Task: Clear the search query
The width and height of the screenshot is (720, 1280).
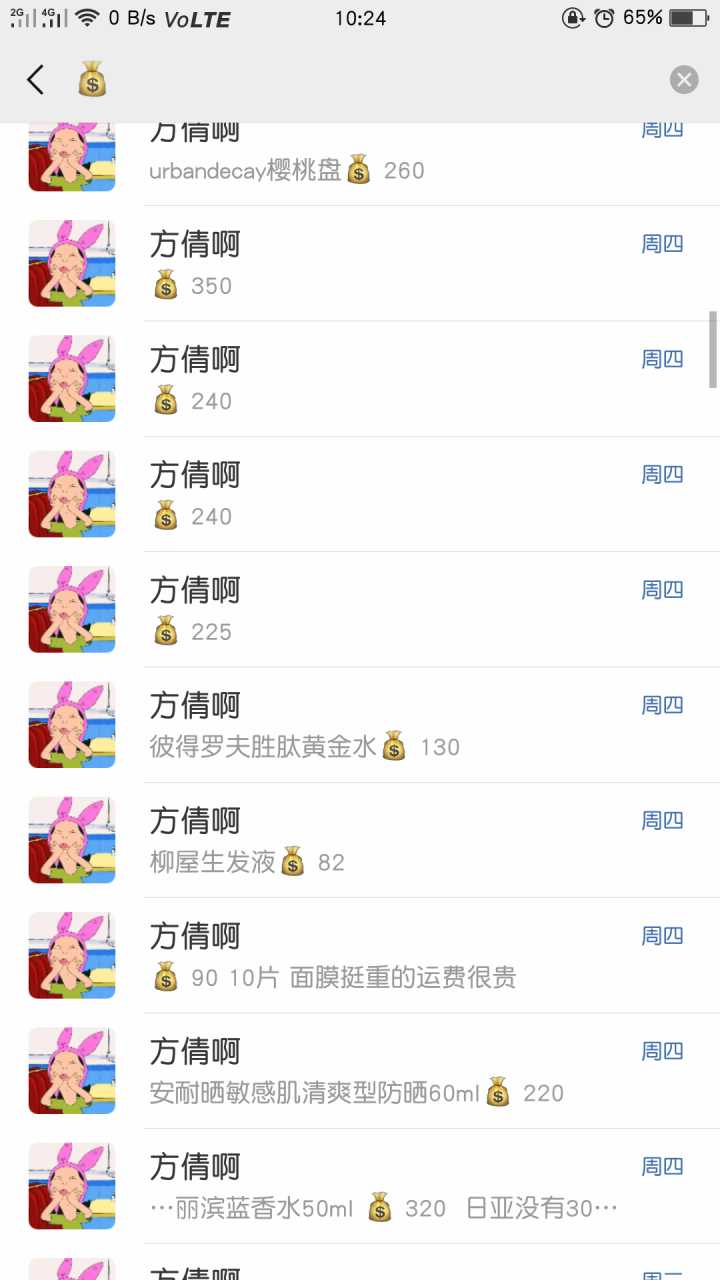Action: tap(684, 80)
